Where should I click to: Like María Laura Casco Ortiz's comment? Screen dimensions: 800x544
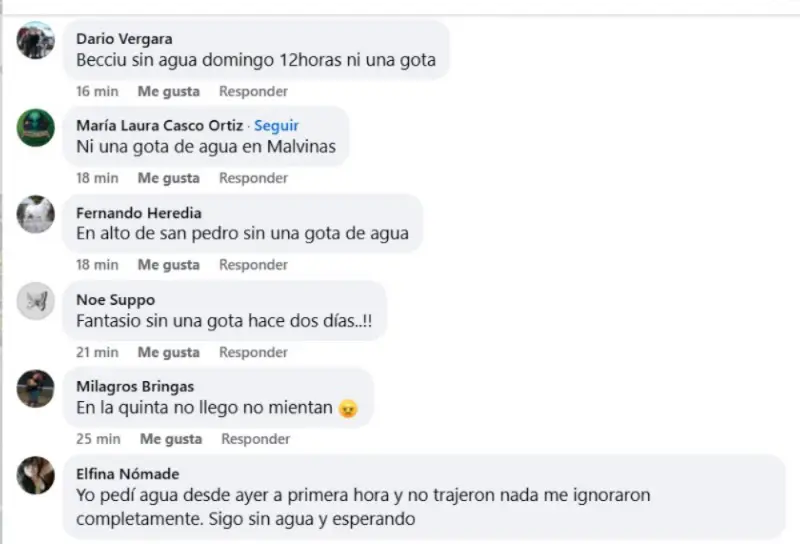tap(168, 178)
